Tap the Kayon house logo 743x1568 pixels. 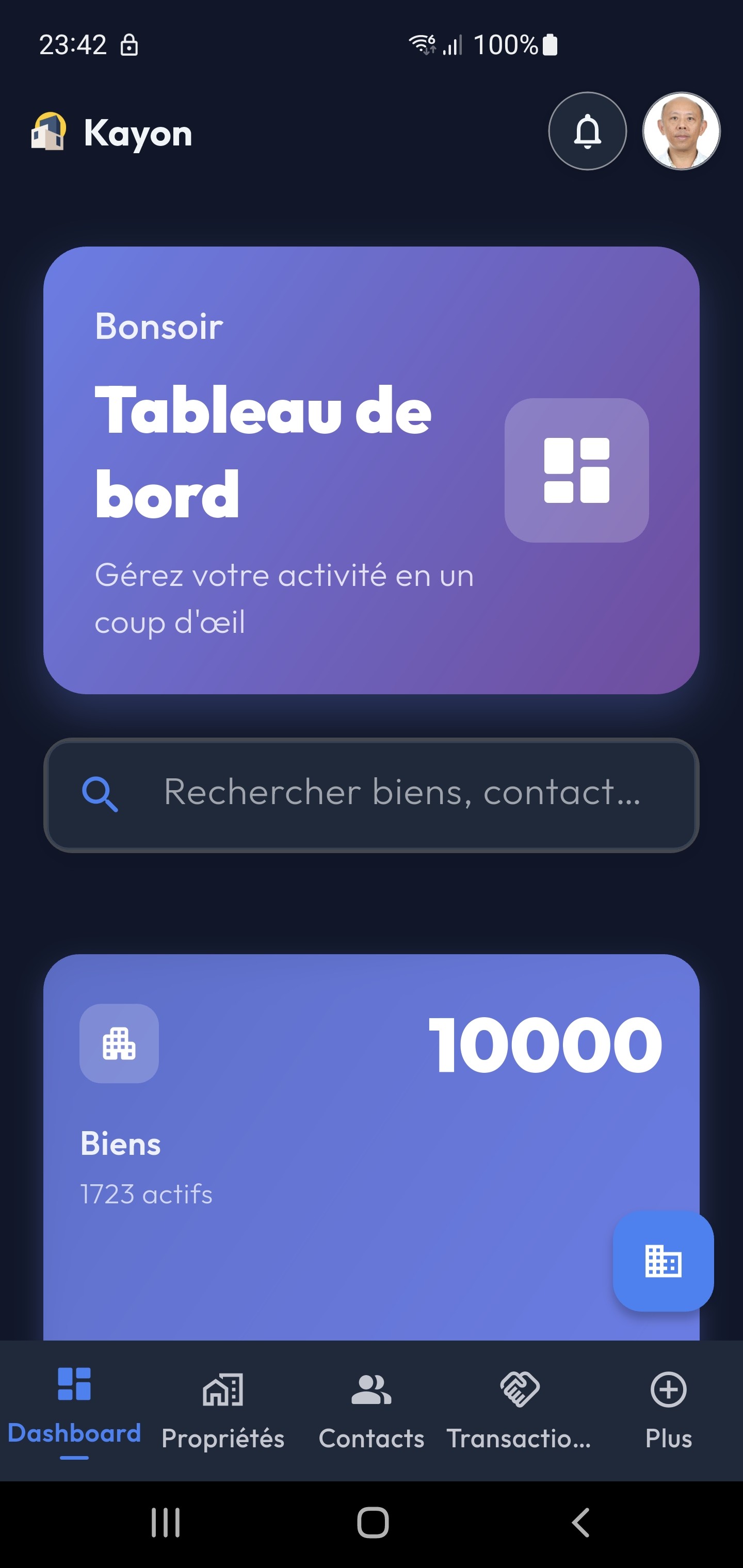pos(50,133)
